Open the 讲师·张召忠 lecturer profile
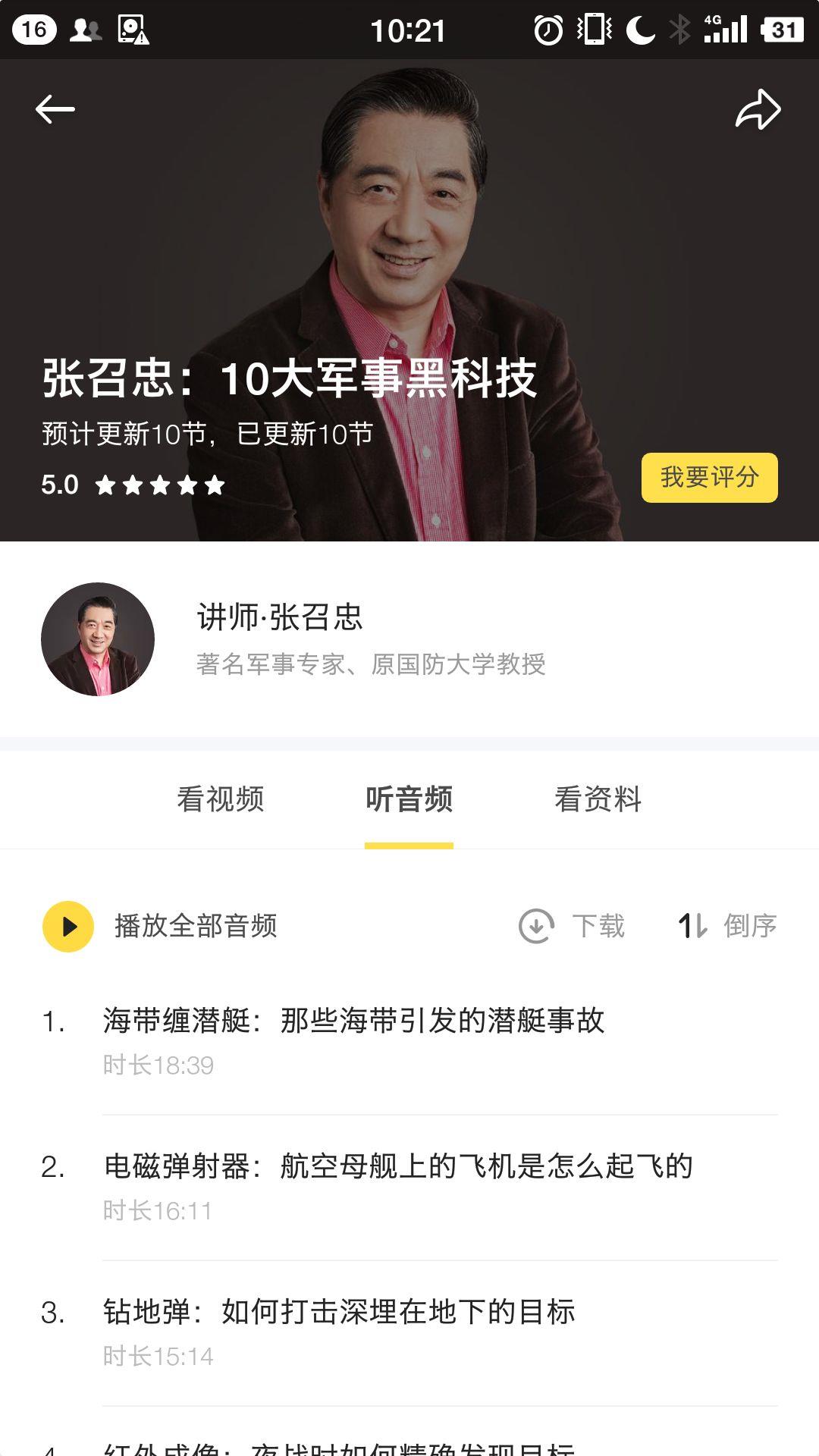This screenshot has width=819, height=1456. click(x=279, y=617)
